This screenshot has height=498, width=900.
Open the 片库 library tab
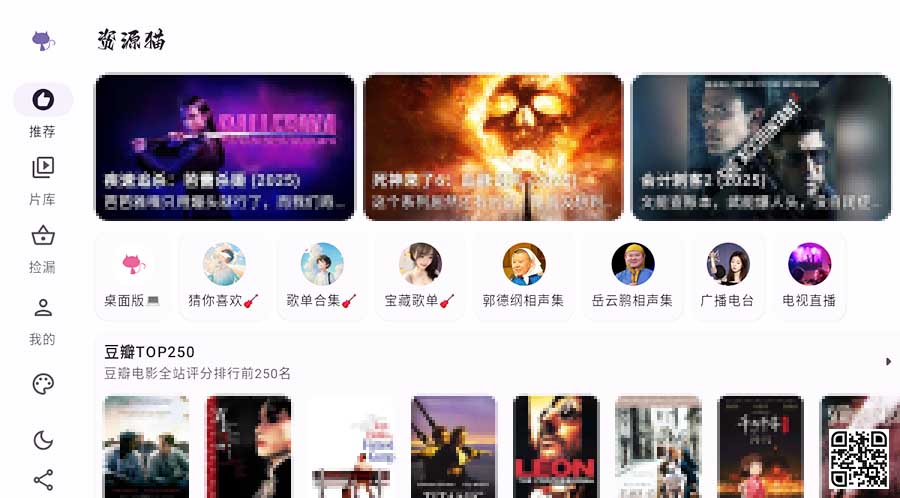tap(43, 178)
